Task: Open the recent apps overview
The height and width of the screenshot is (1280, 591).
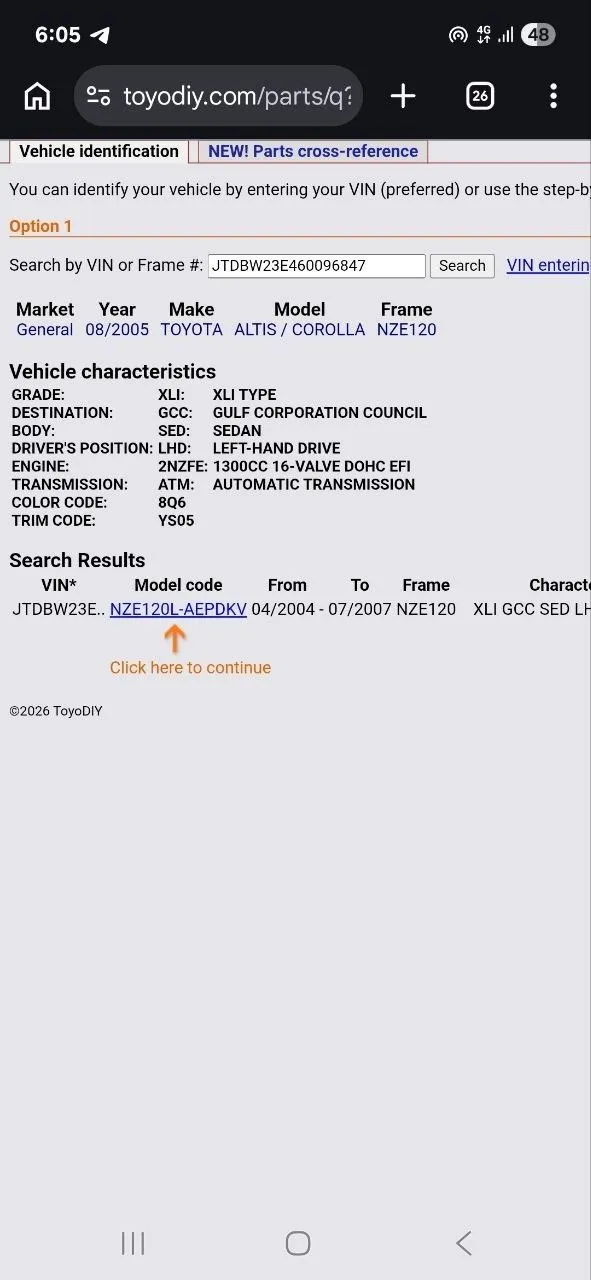Action: 133,1243
